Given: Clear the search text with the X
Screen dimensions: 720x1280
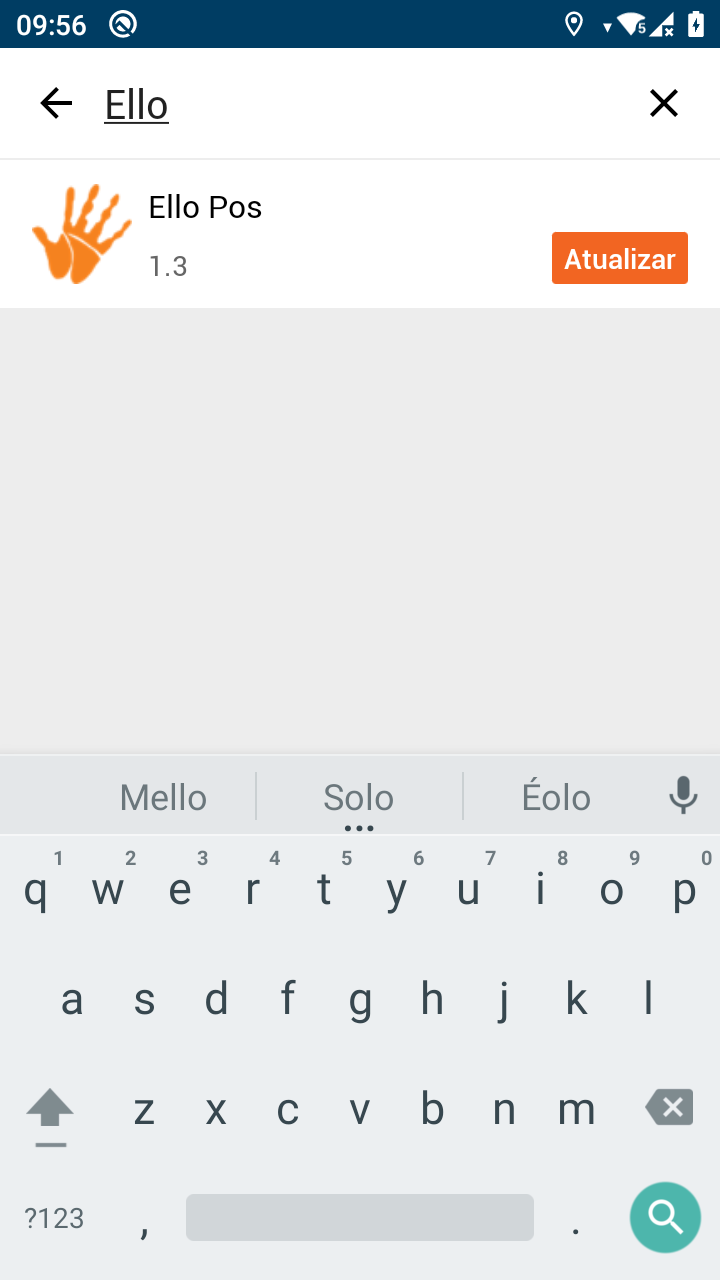Looking at the screenshot, I should [664, 103].
